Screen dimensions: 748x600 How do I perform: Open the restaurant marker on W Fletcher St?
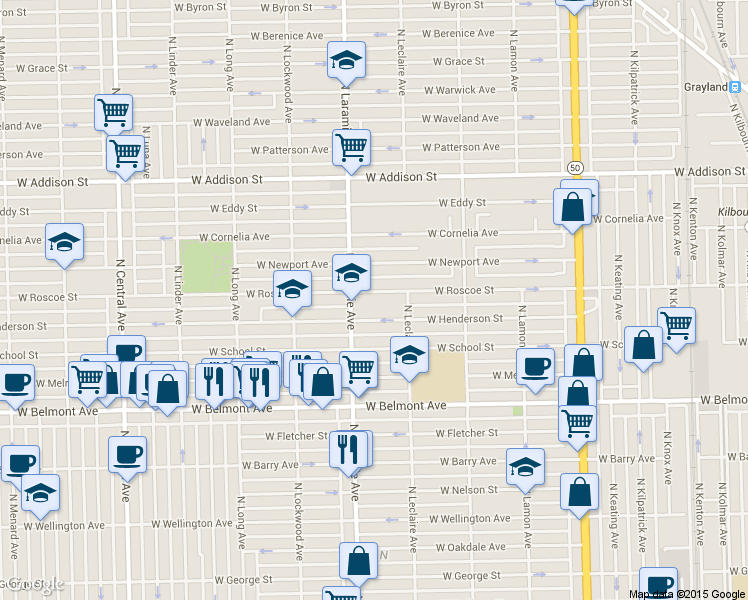[x=349, y=449]
